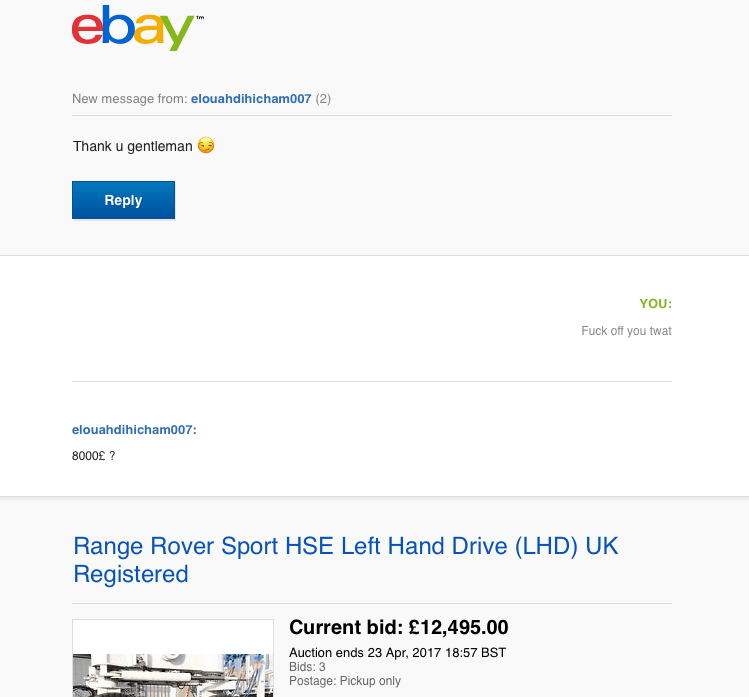Open sender elouahdihicham007's profile link
Viewport: 749px width, 697px height.
(x=251, y=98)
